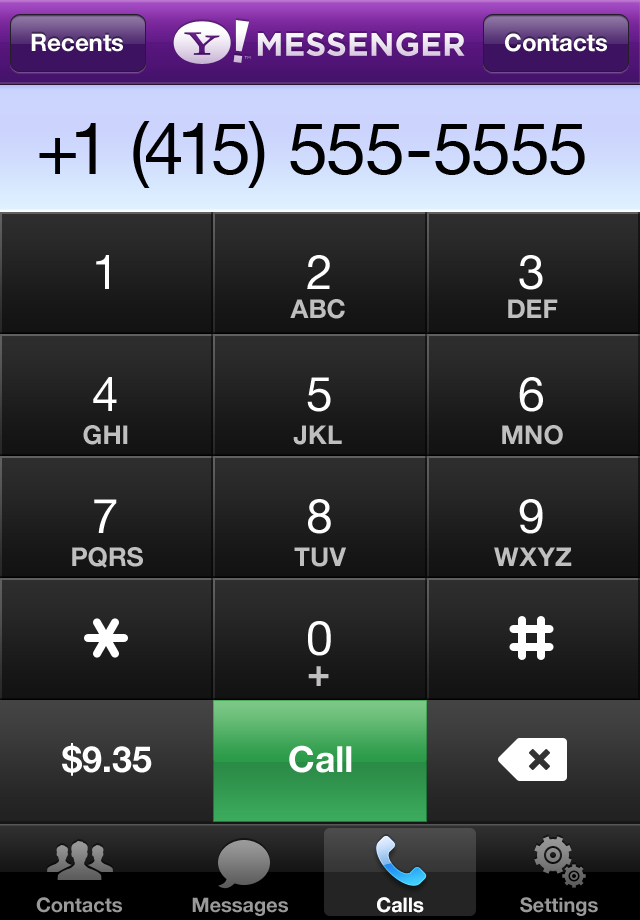The width and height of the screenshot is (640, 920).
Task: Open Contacts from the top bar
Action: click(556, 43)
